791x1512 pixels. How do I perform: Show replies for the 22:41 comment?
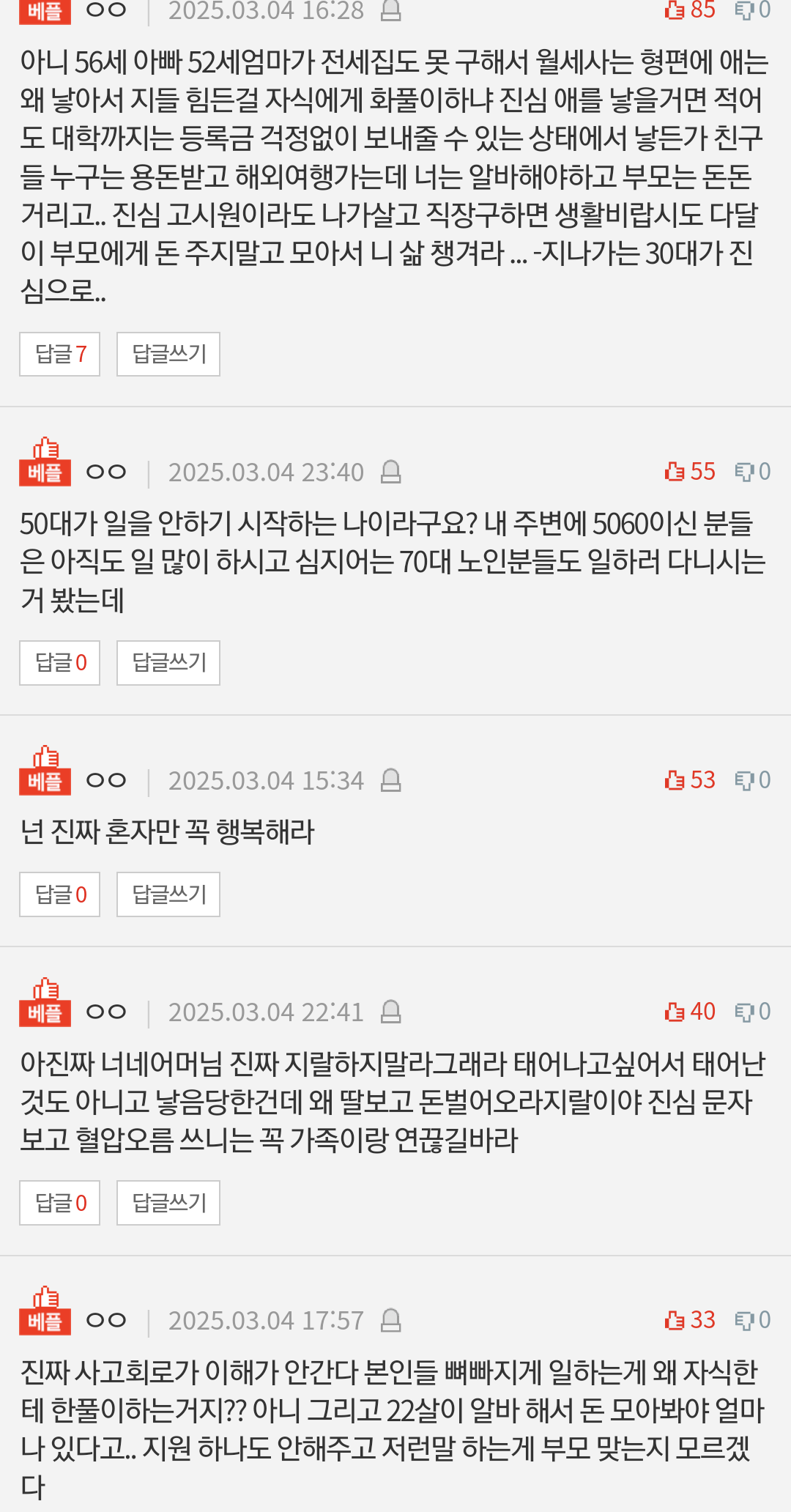coord(59,1202)
